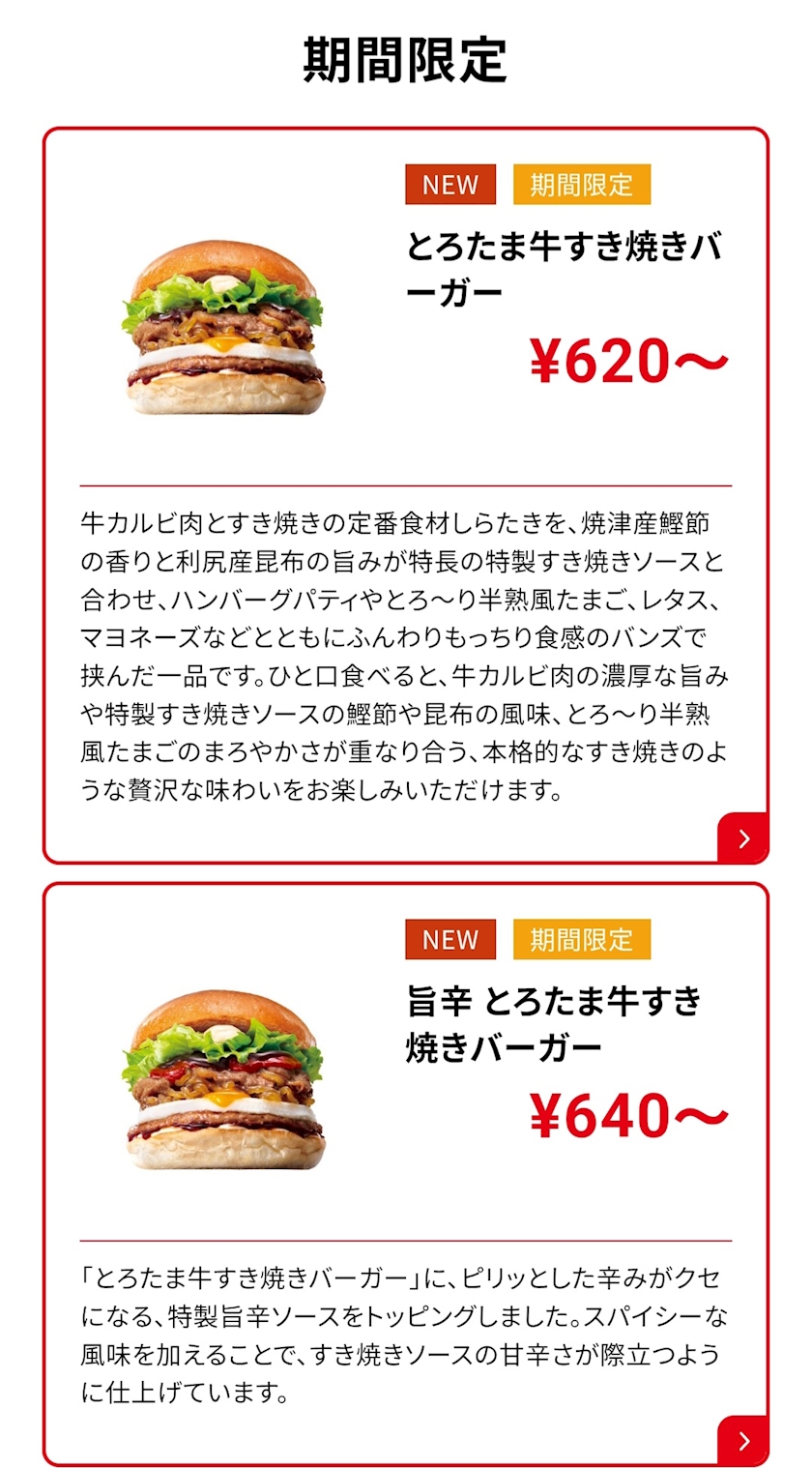Open the 旨辛 とろたま牛すき焼きバーガー ¥640 card

click(x=406, y=1174)
